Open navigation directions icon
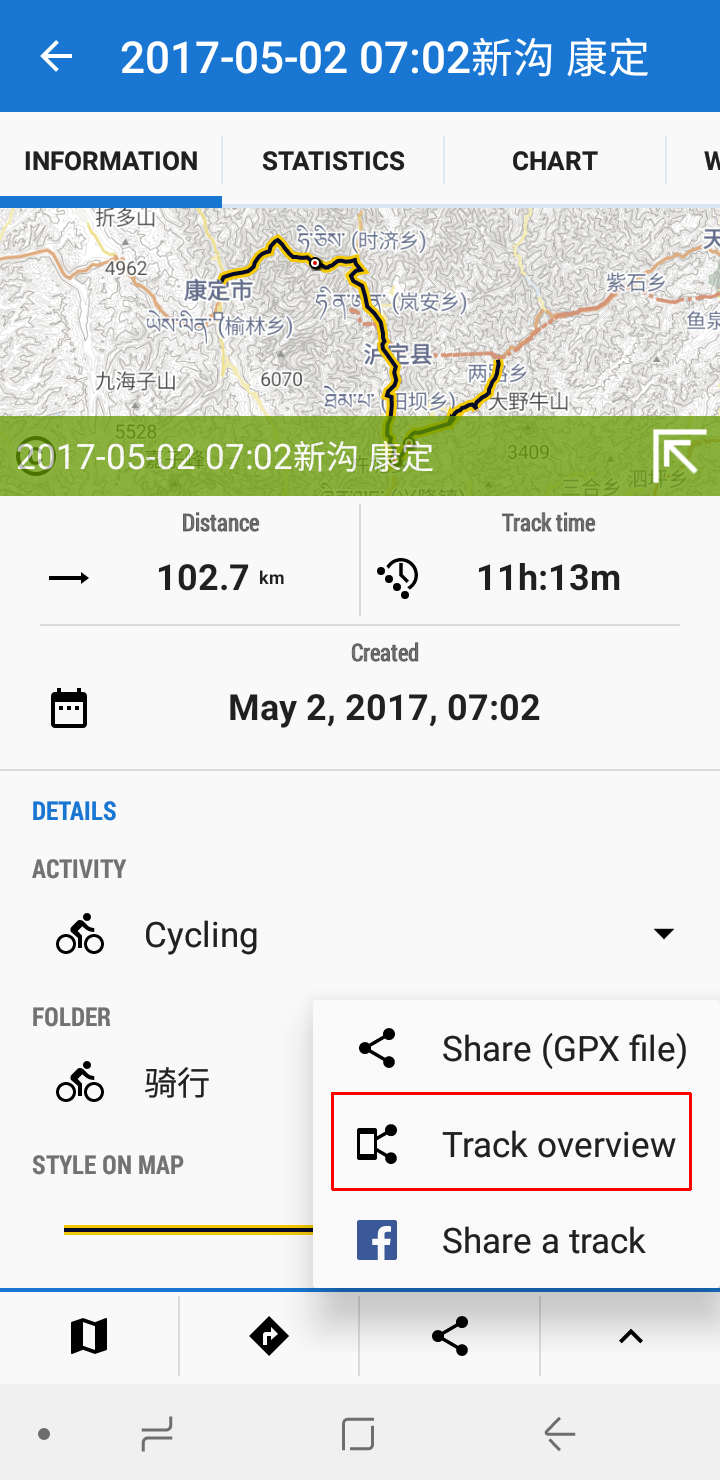 [269, 1336]
